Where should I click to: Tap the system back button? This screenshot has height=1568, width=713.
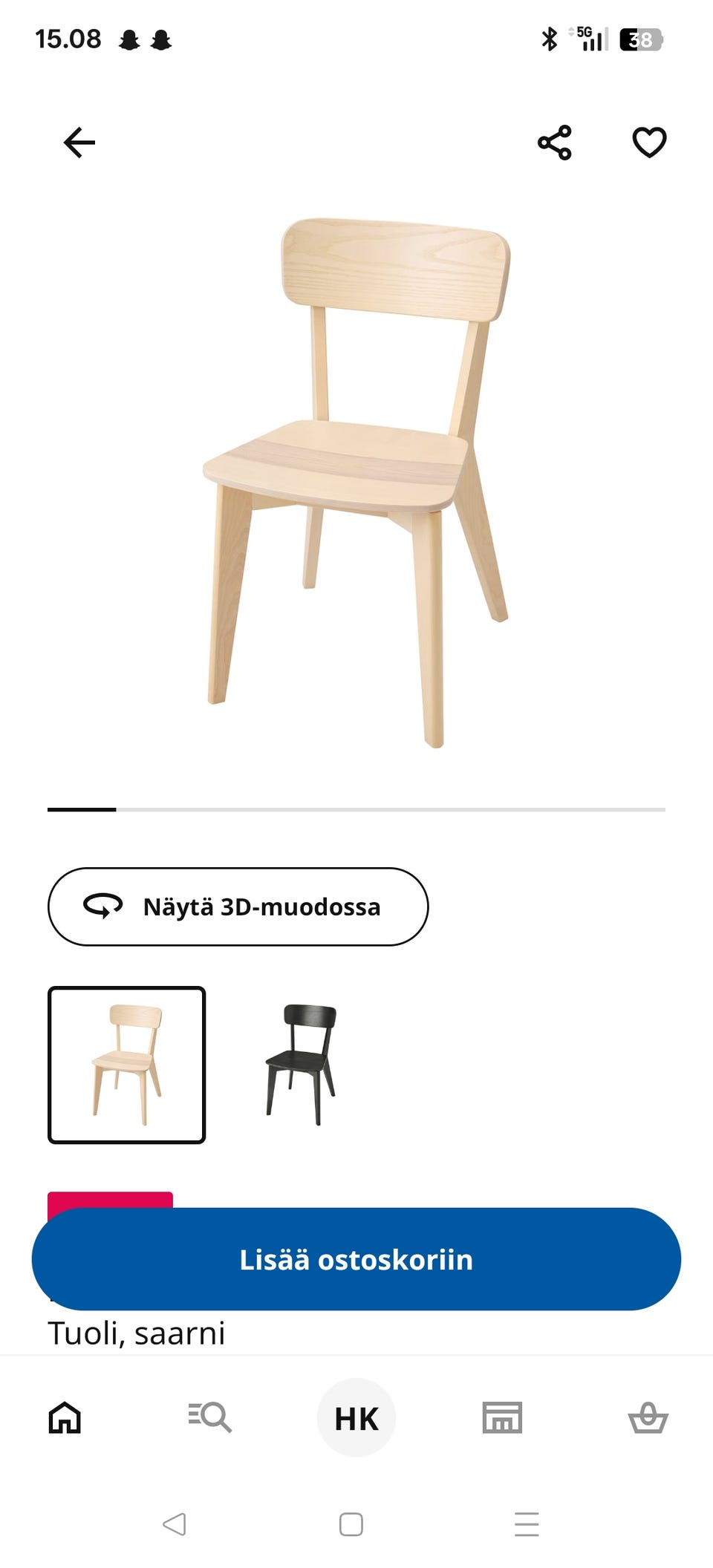click(175, 1524)
